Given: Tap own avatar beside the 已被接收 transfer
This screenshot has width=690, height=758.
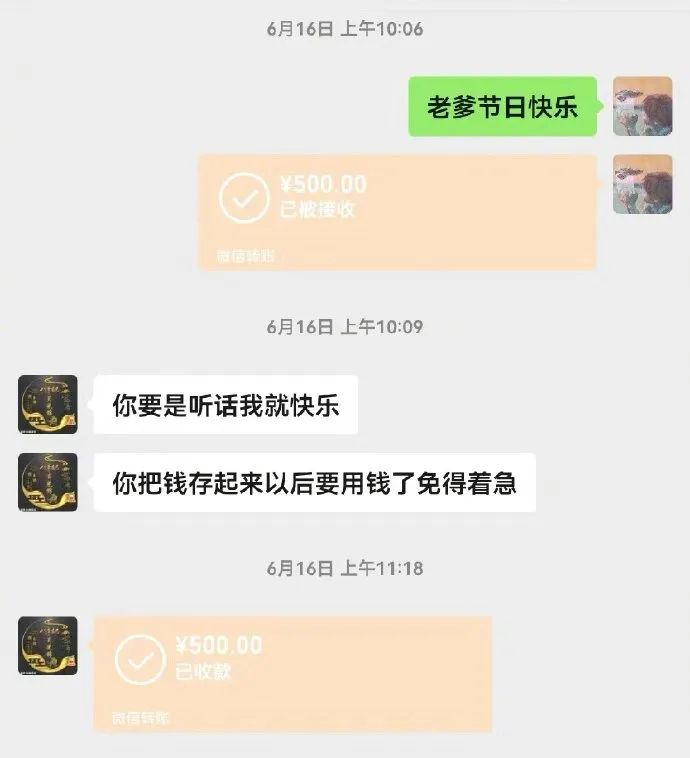Looking at the screenshot, I should 642,184.
